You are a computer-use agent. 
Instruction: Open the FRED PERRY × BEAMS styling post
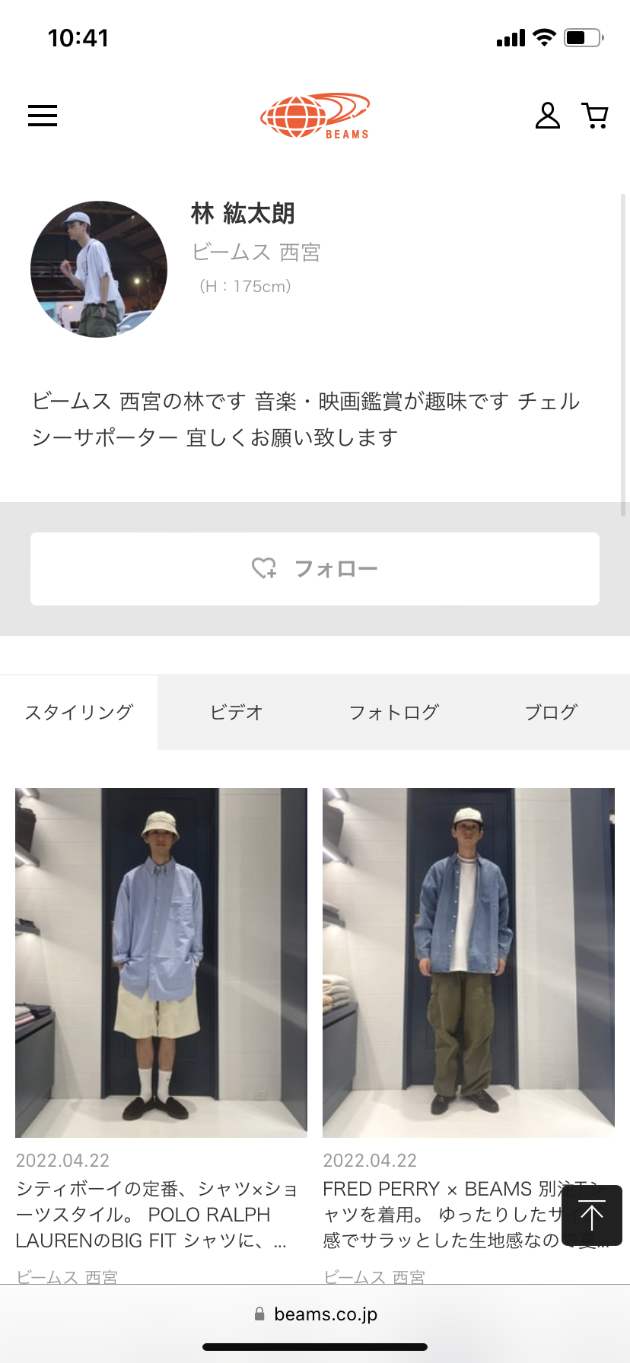pos(468,962)
